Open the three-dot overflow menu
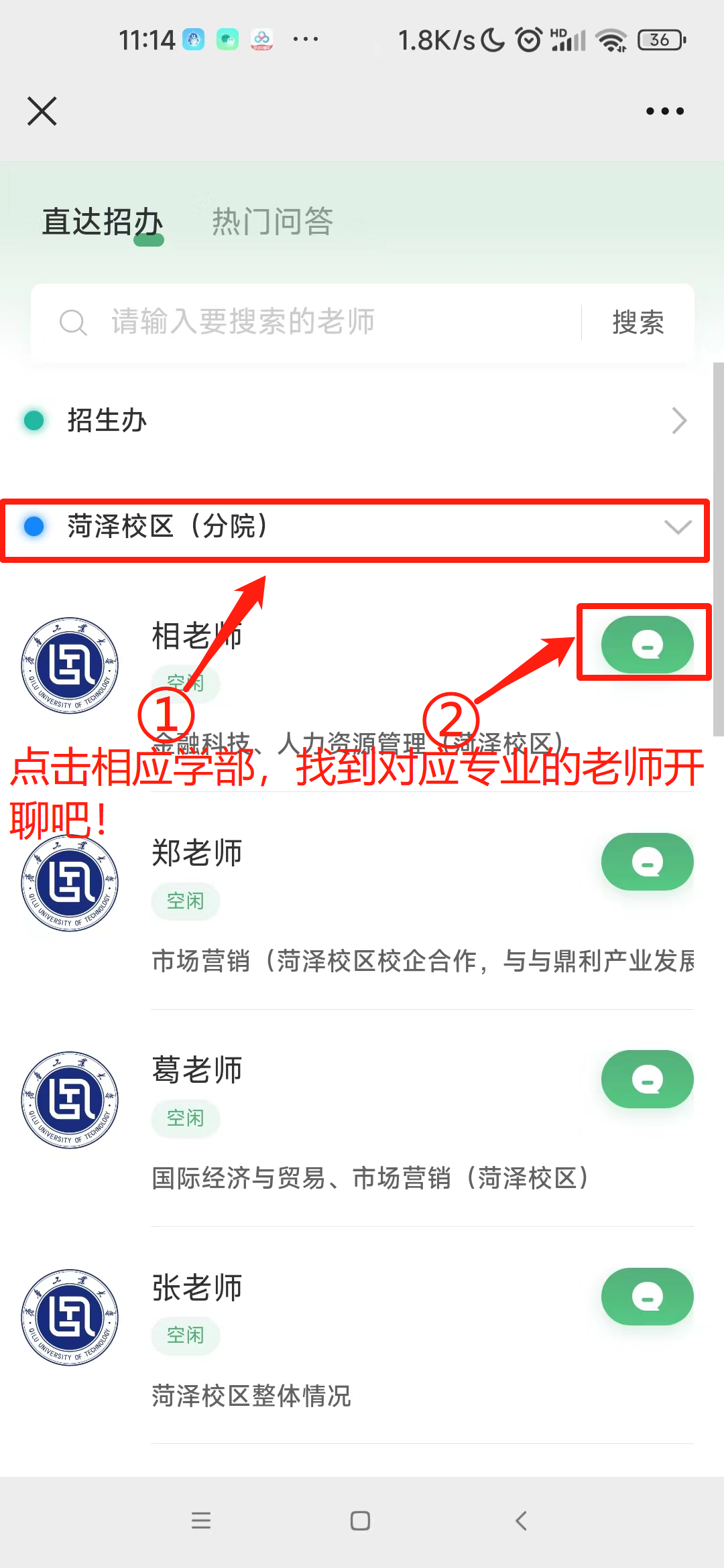 point(664,111)
